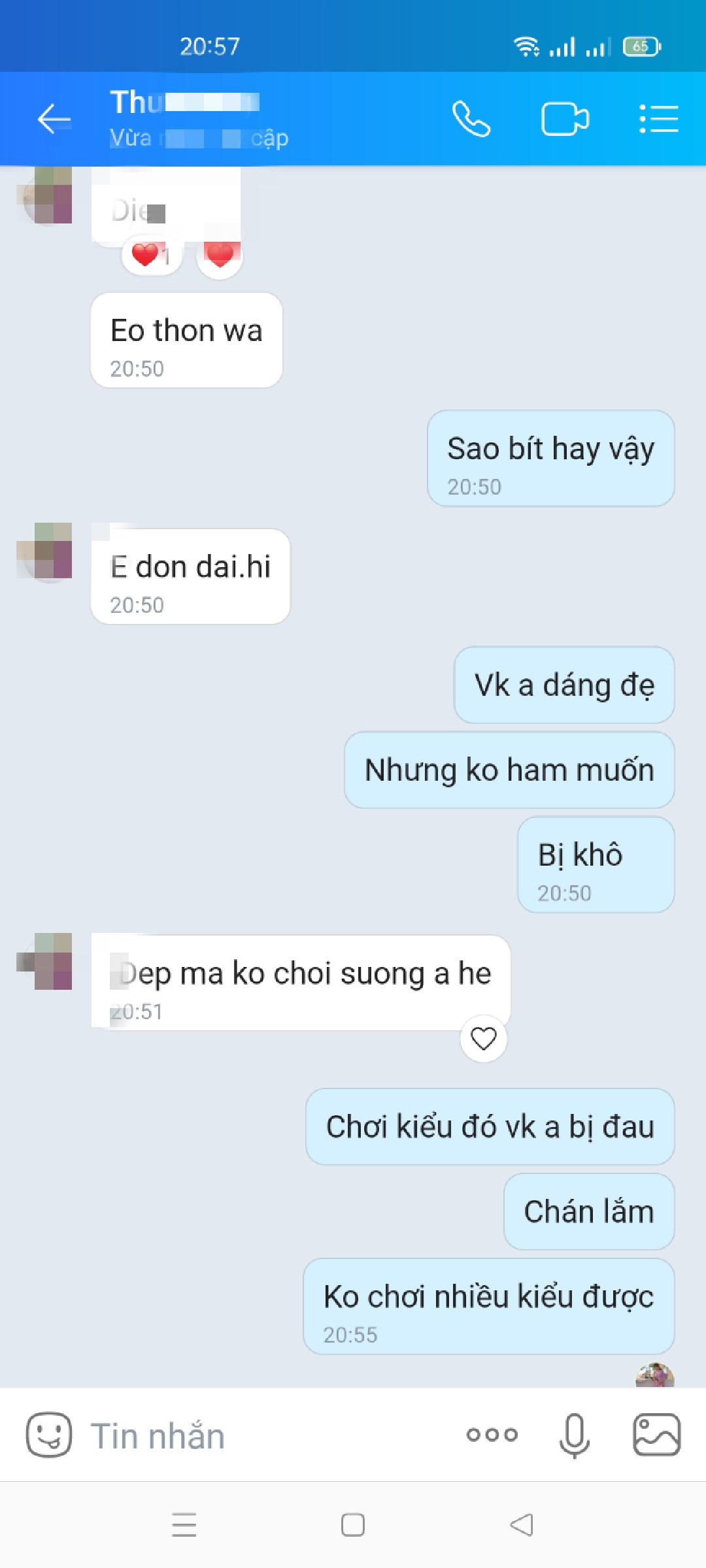Open more attachment options
Viewport: 706px width, 1568px height.
(x=492, y=1435)
